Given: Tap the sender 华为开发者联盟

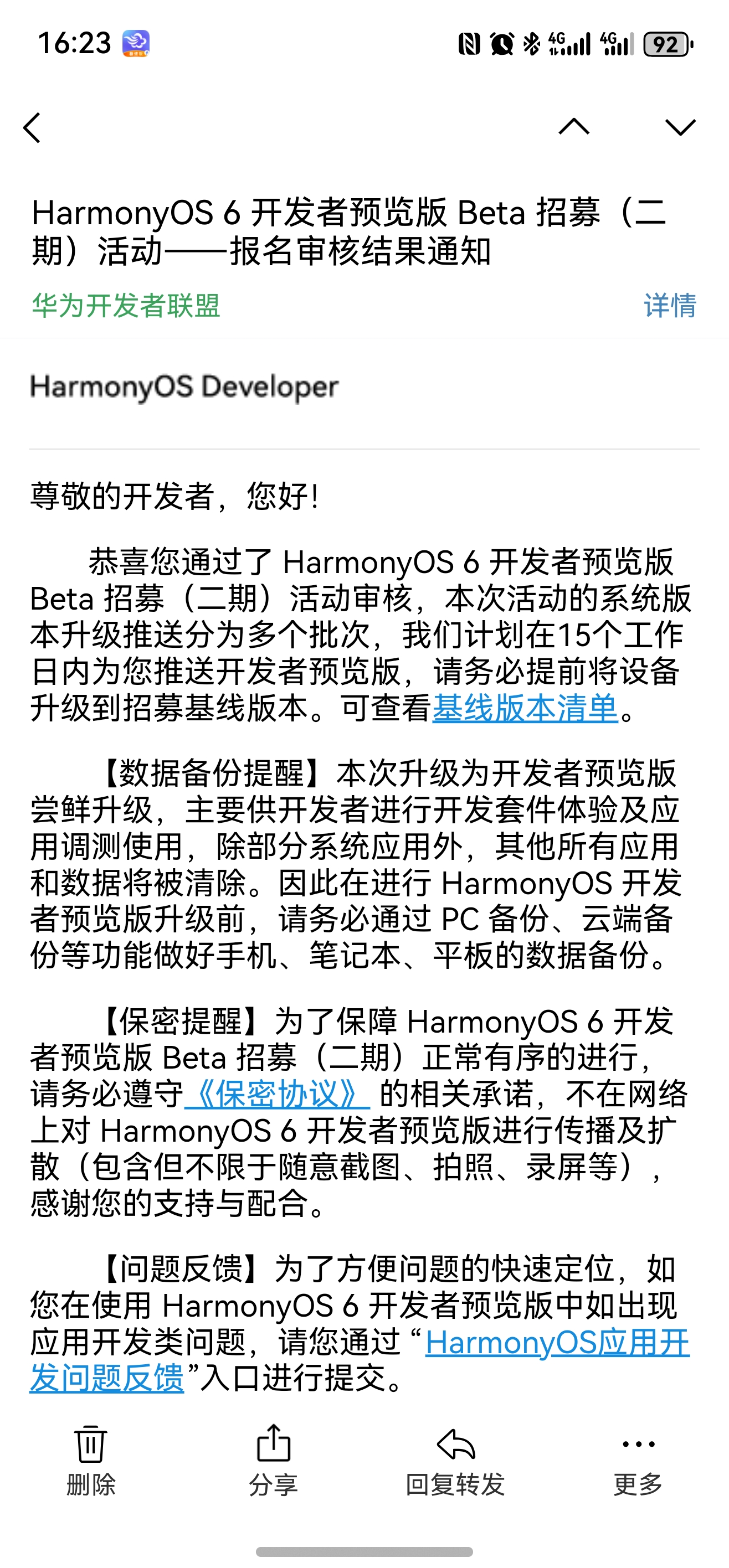Looking at the screenshot, I should [x=126, y=306].
